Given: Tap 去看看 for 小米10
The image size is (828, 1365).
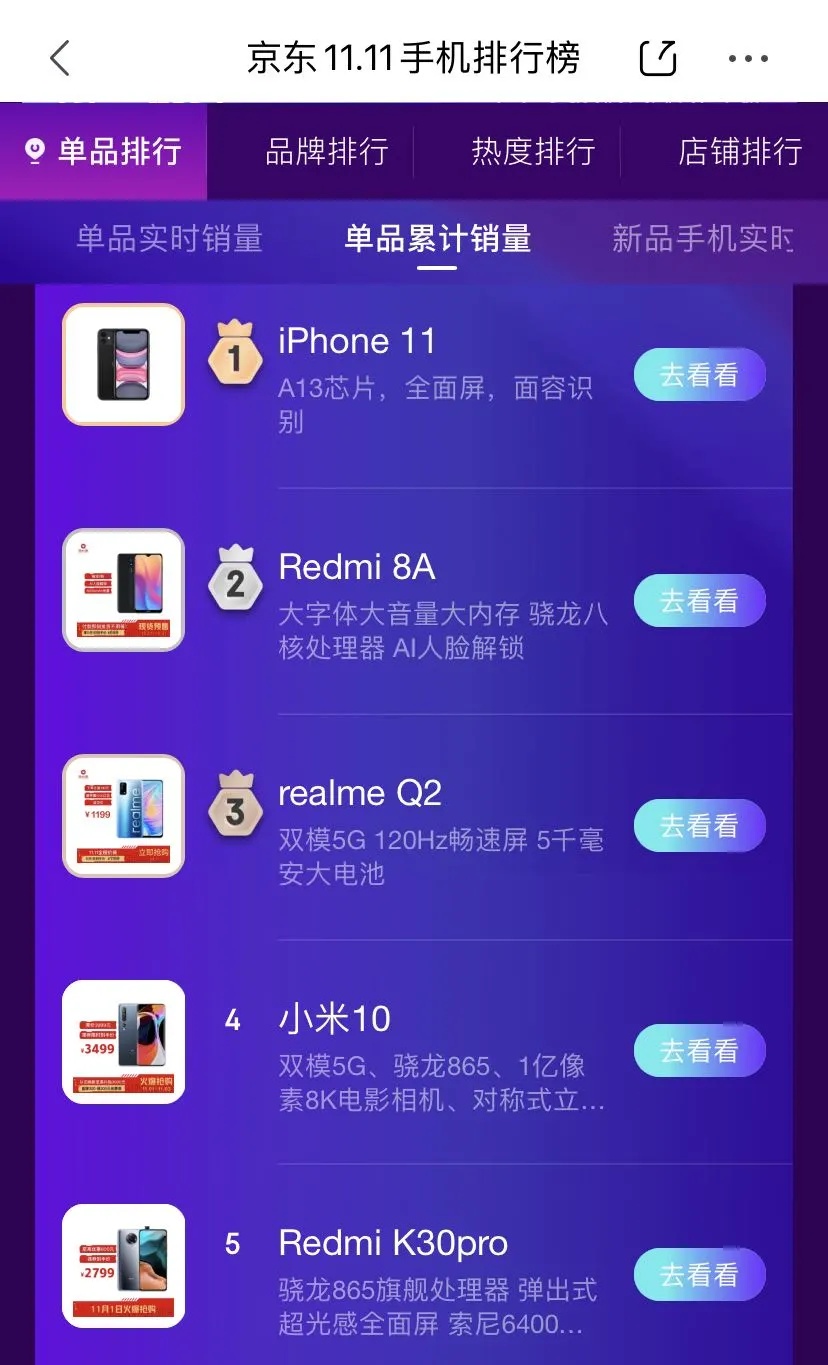Looking at the screenshot, I should [x=700, y=1051].
